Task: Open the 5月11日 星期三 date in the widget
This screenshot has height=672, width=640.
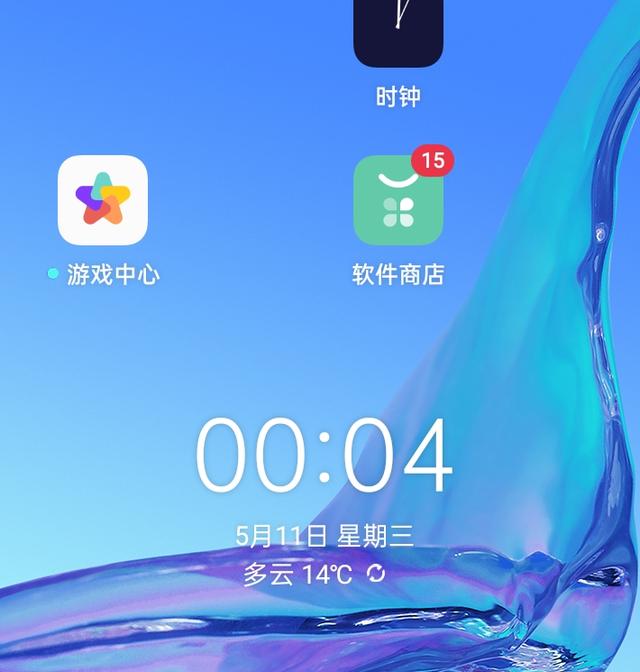Action: pos(324,536)
